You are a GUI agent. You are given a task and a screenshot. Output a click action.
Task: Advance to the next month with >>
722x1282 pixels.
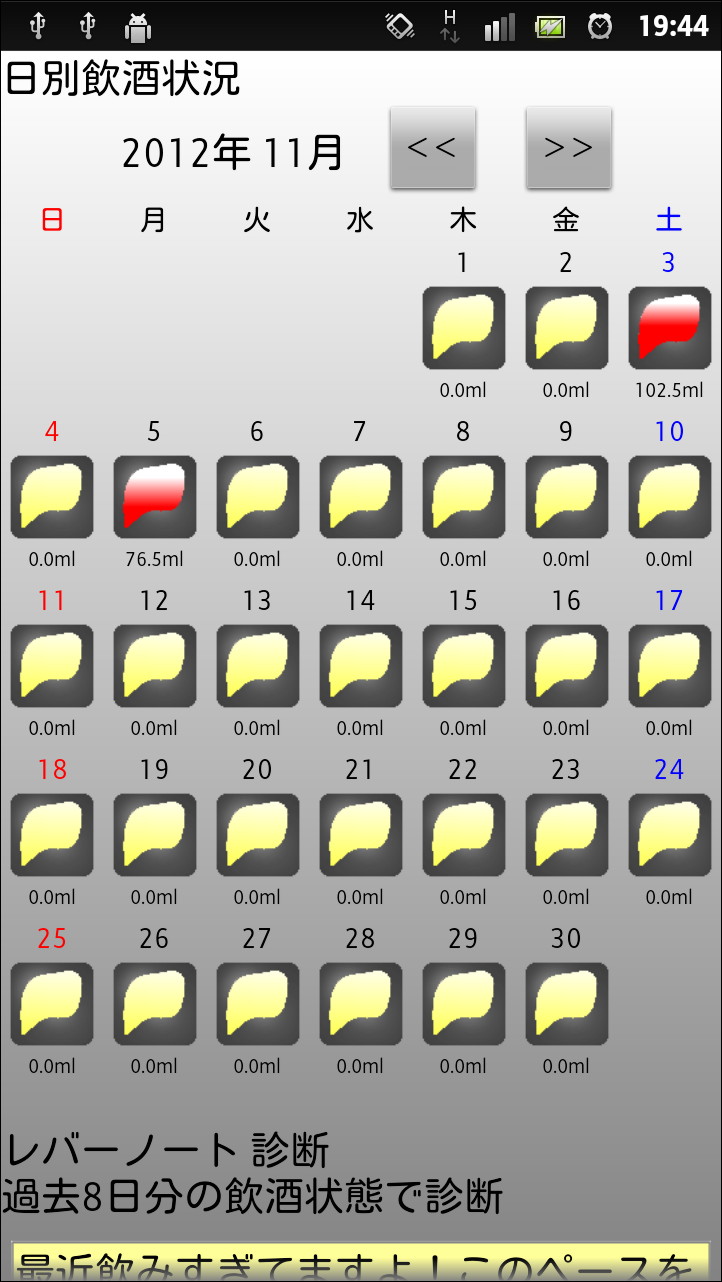[568, 148]
